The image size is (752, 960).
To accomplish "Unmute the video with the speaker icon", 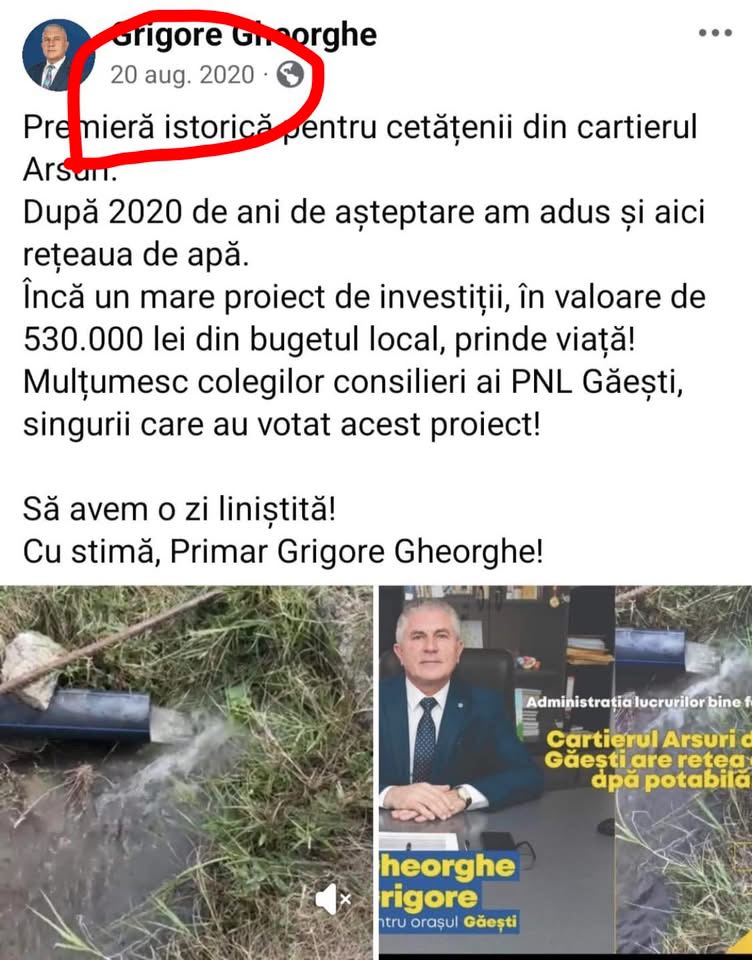I will 332,900.
